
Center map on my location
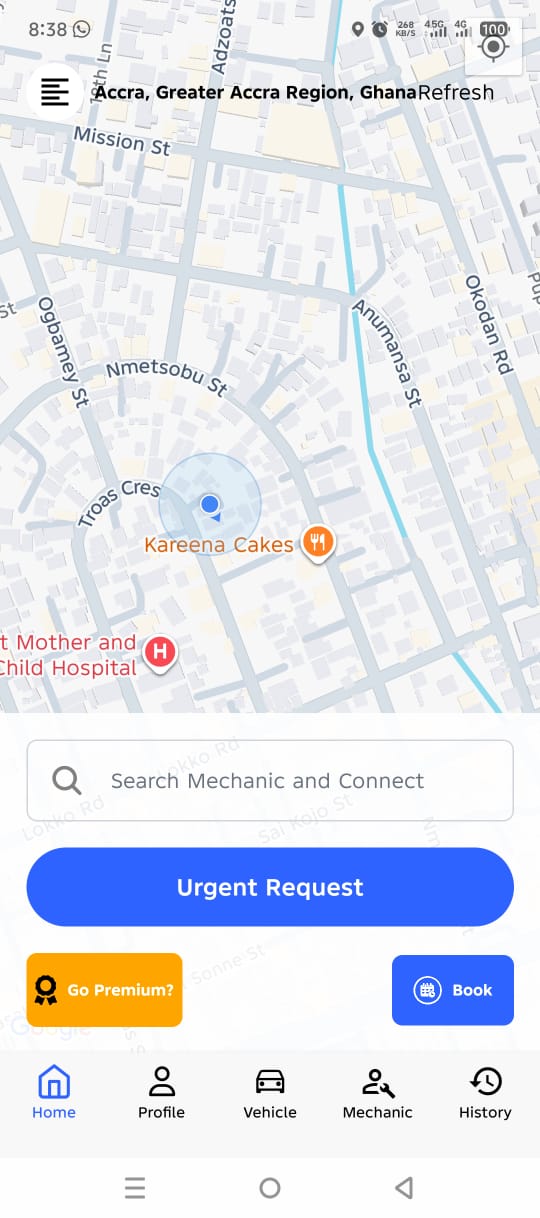tap(493, 47)
